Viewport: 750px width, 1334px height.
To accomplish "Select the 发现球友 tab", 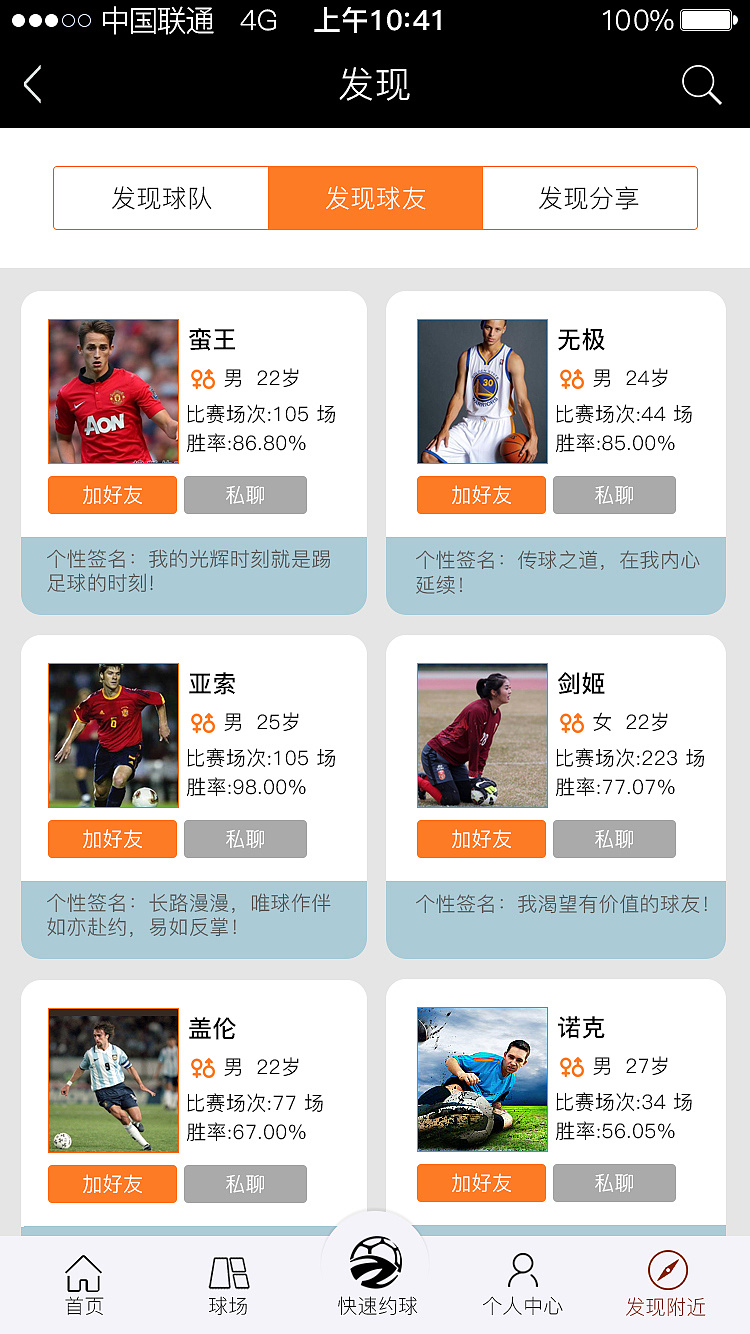I will tap(375, 198).
